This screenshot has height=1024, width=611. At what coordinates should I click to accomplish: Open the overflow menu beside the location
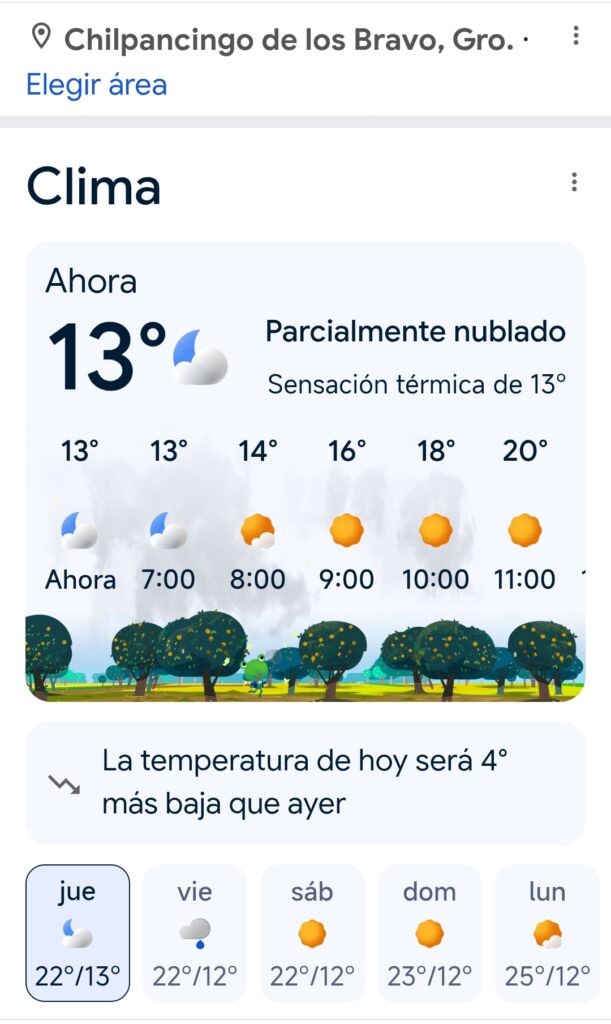click(575, 37)
